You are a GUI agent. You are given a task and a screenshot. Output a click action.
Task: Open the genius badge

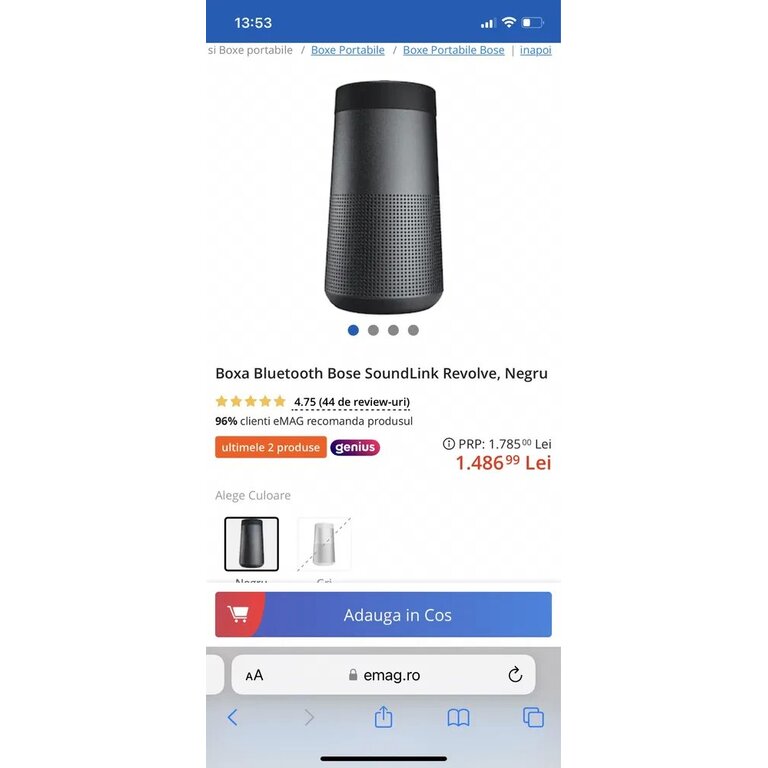[355, 447]
